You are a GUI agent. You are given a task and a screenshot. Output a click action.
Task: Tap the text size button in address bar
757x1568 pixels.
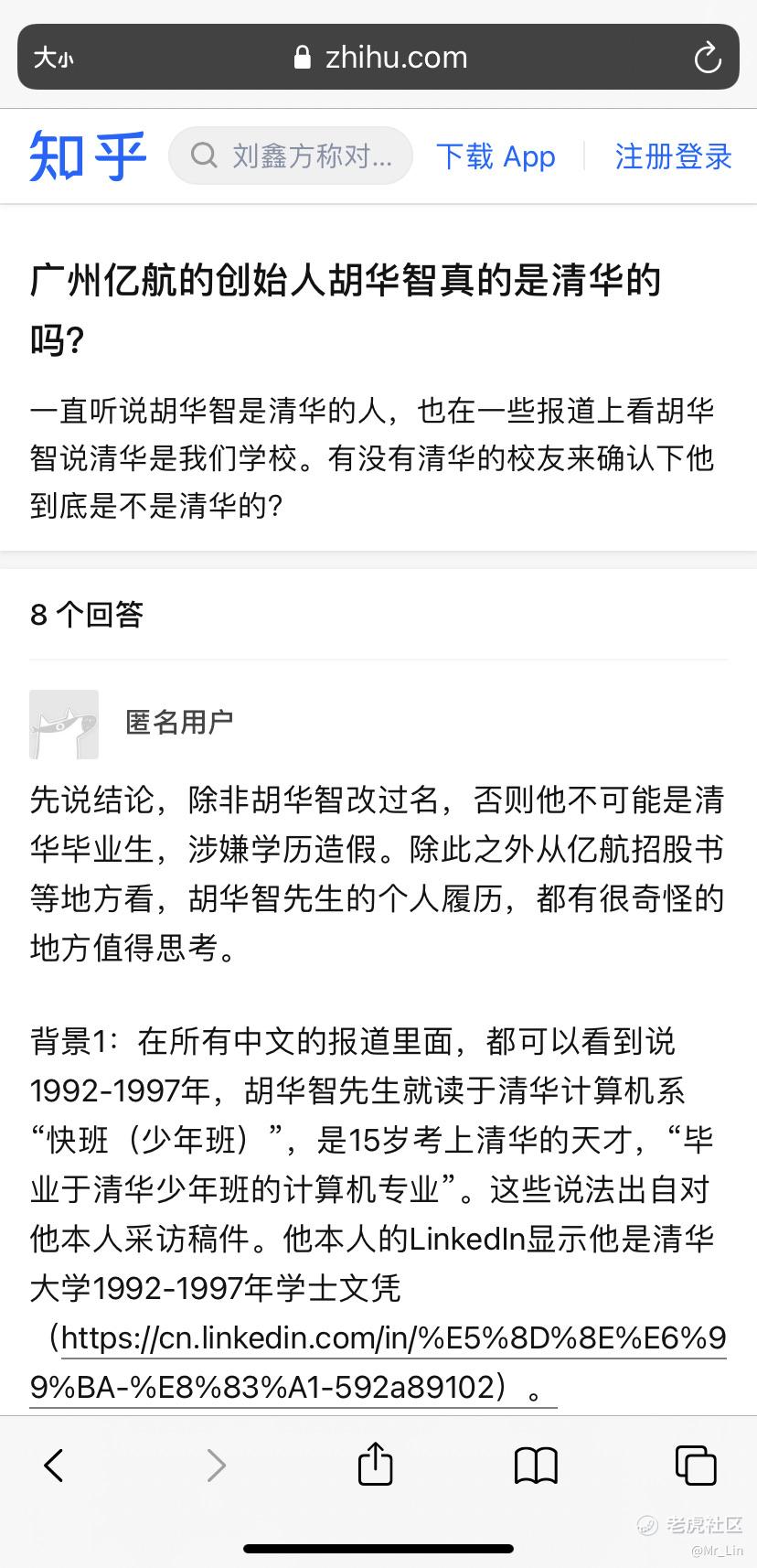(x=53, y=59)
